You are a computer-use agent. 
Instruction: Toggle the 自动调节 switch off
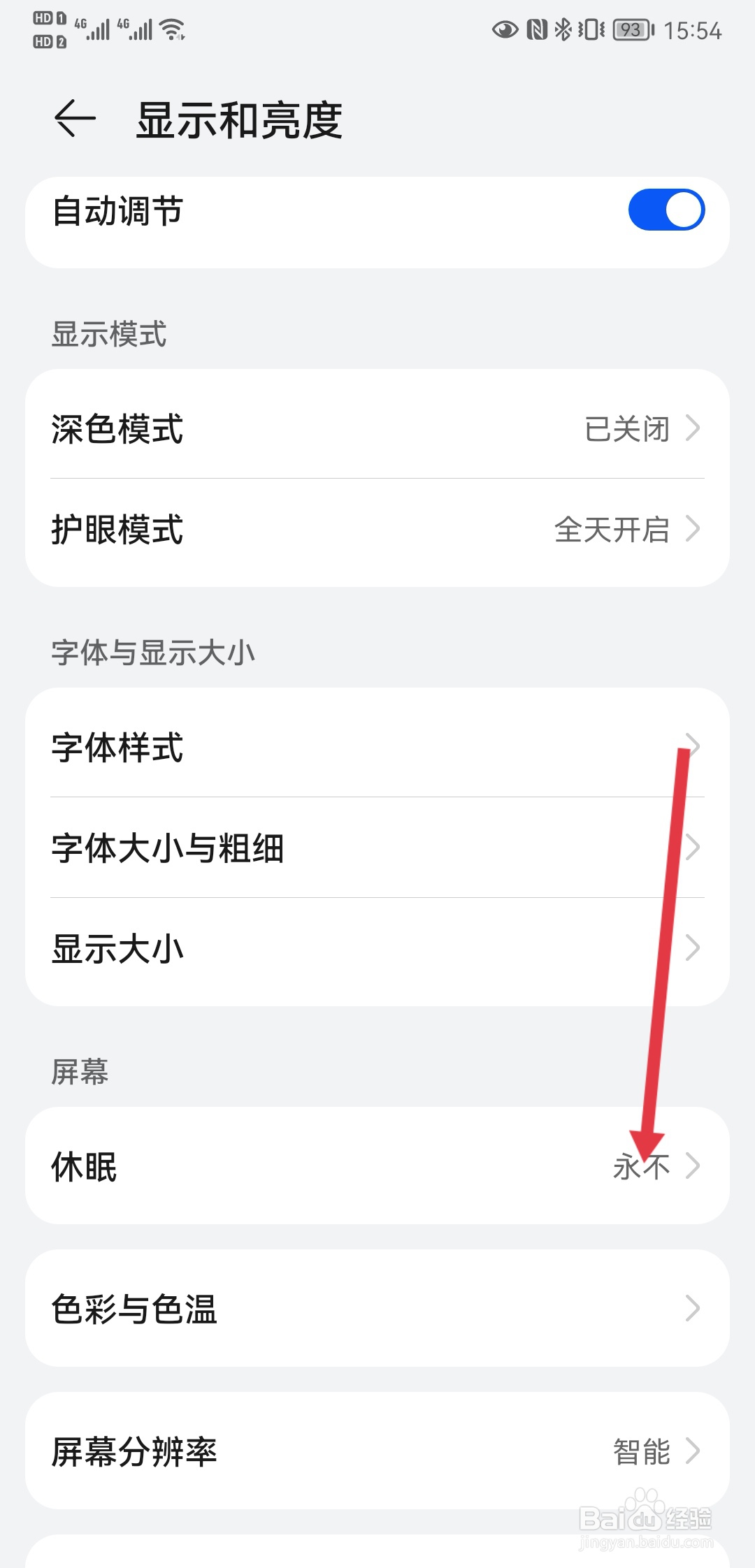670,210
